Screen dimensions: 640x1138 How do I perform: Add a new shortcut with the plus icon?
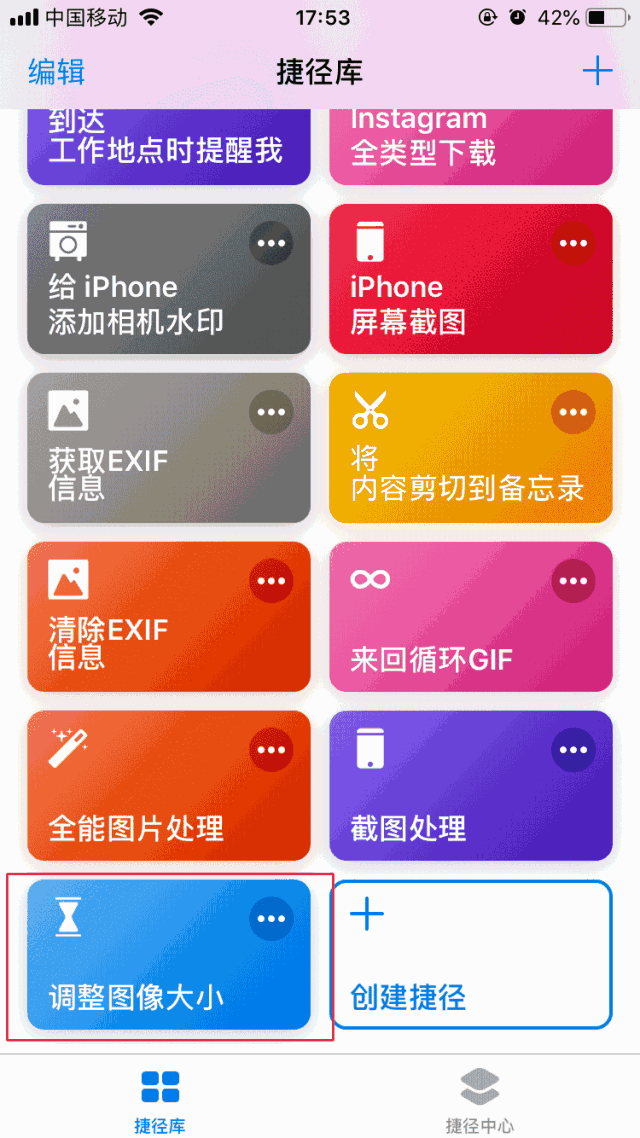pos(597,71)
